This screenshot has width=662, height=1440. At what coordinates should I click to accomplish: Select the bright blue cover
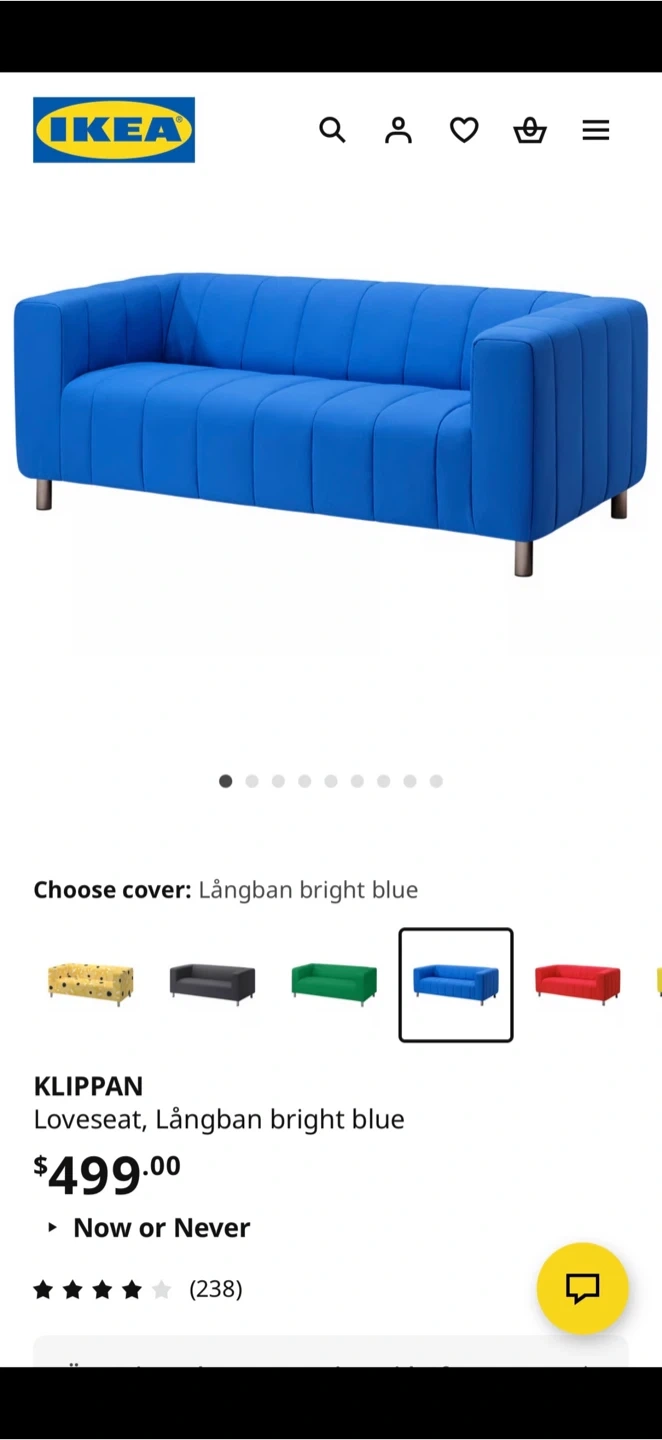[456, 984]
